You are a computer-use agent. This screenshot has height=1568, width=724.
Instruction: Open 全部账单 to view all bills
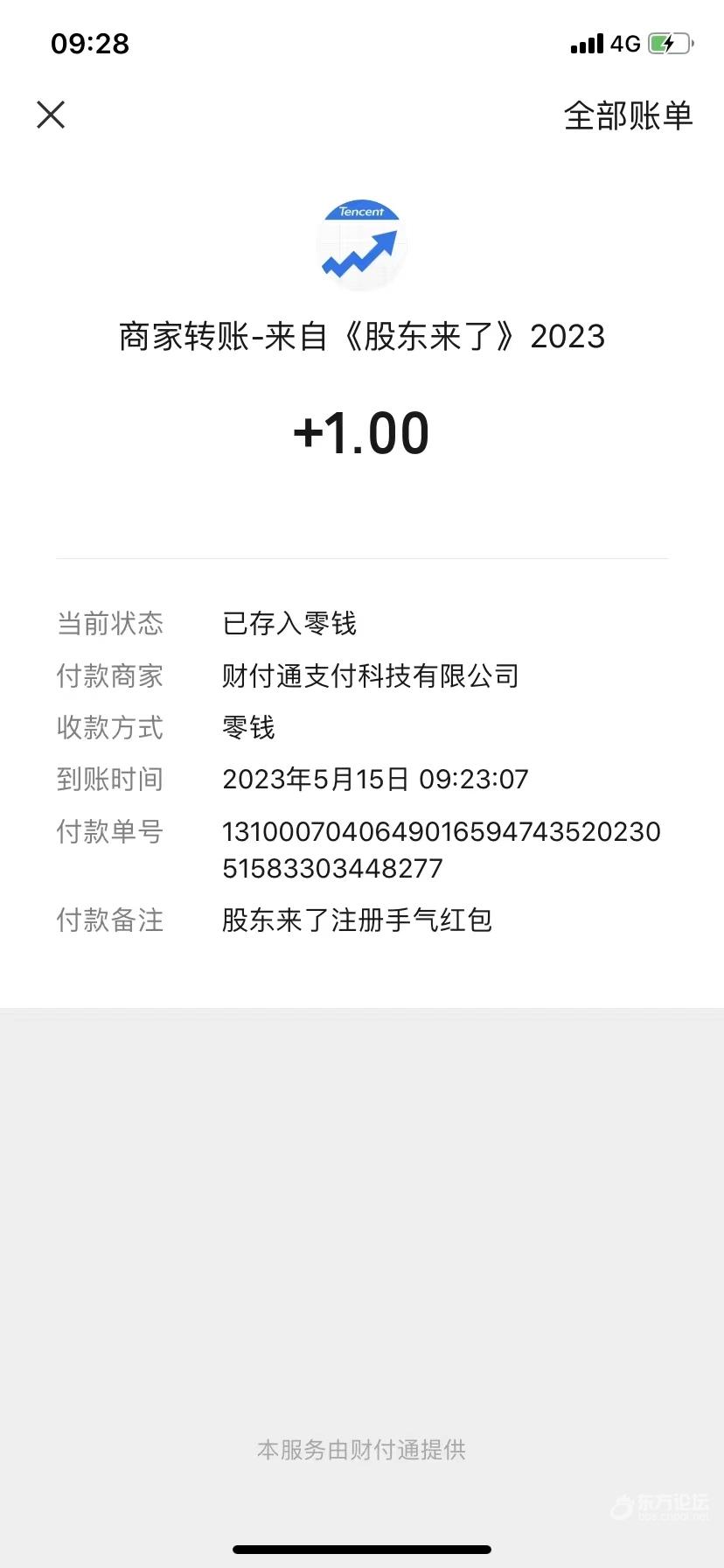[x=628, y=115]
